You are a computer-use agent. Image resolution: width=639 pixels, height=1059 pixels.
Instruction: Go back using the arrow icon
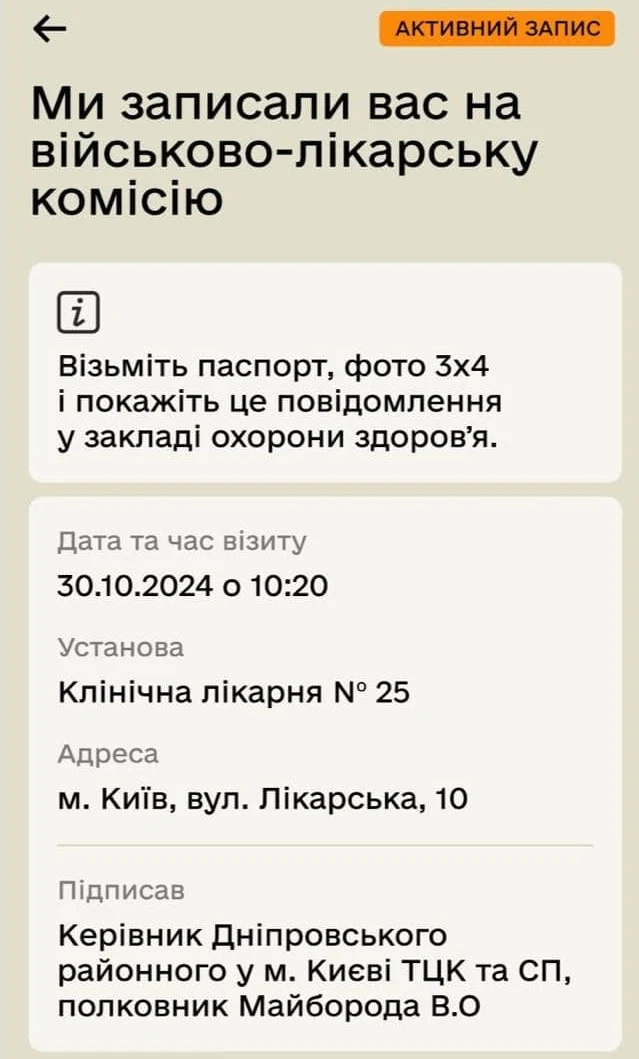coord(49,30)
